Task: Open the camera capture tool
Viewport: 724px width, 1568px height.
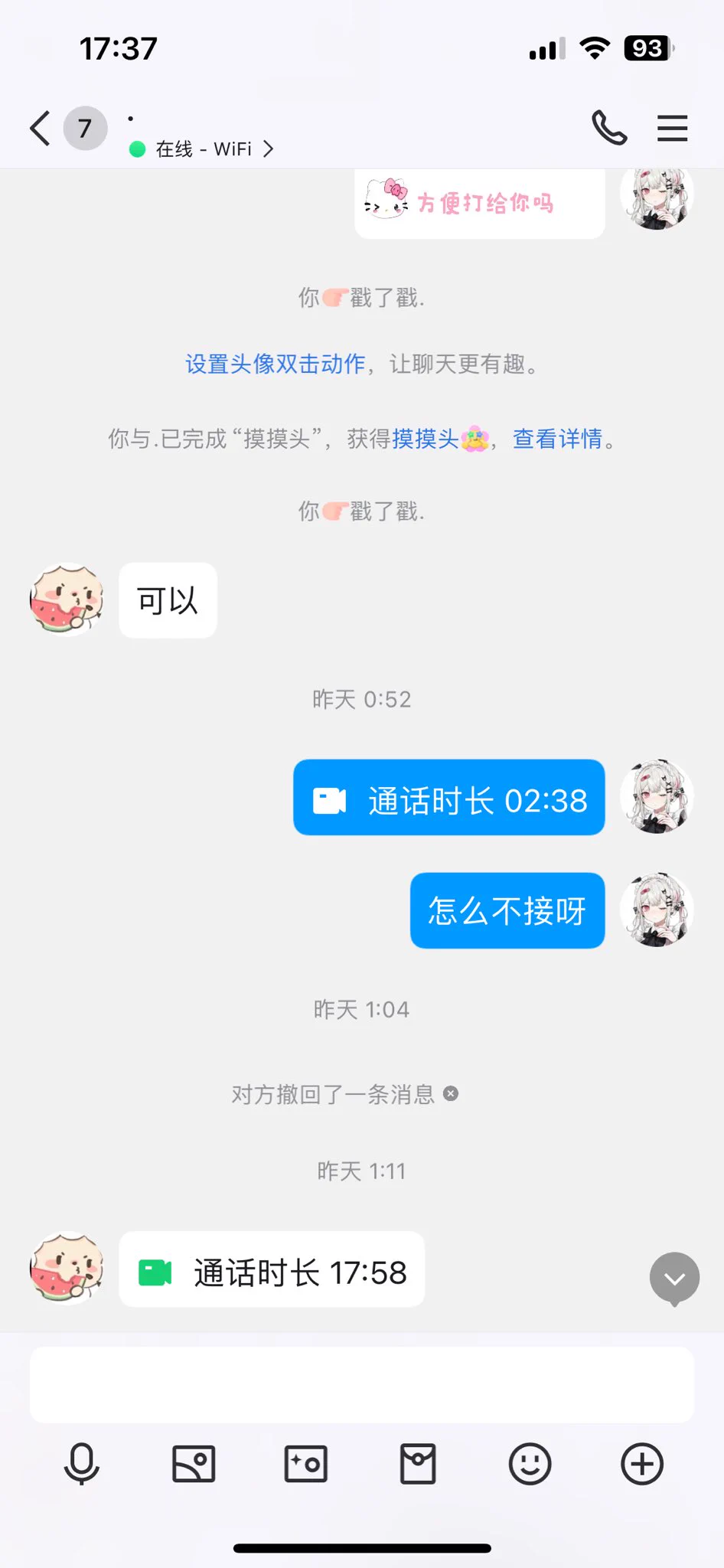Action: (305, 1464)
